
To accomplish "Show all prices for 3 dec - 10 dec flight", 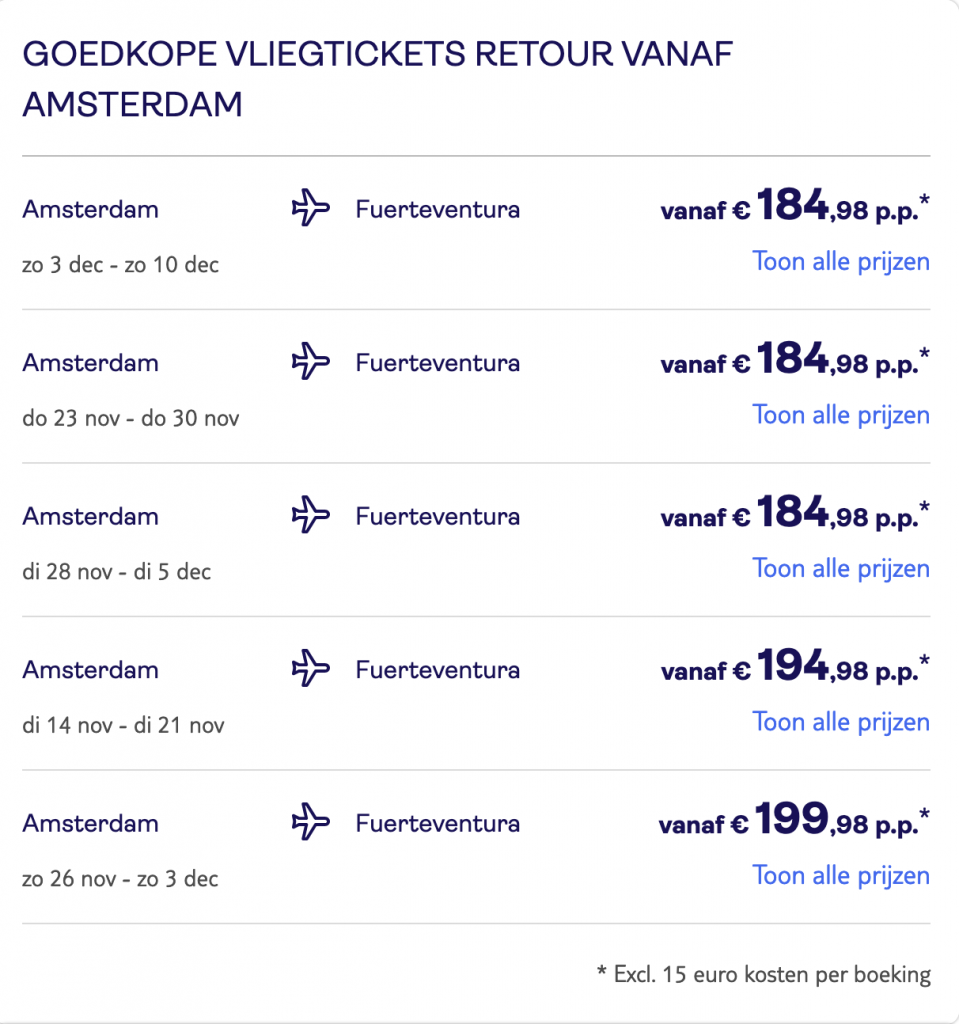I will coord(841,262).
